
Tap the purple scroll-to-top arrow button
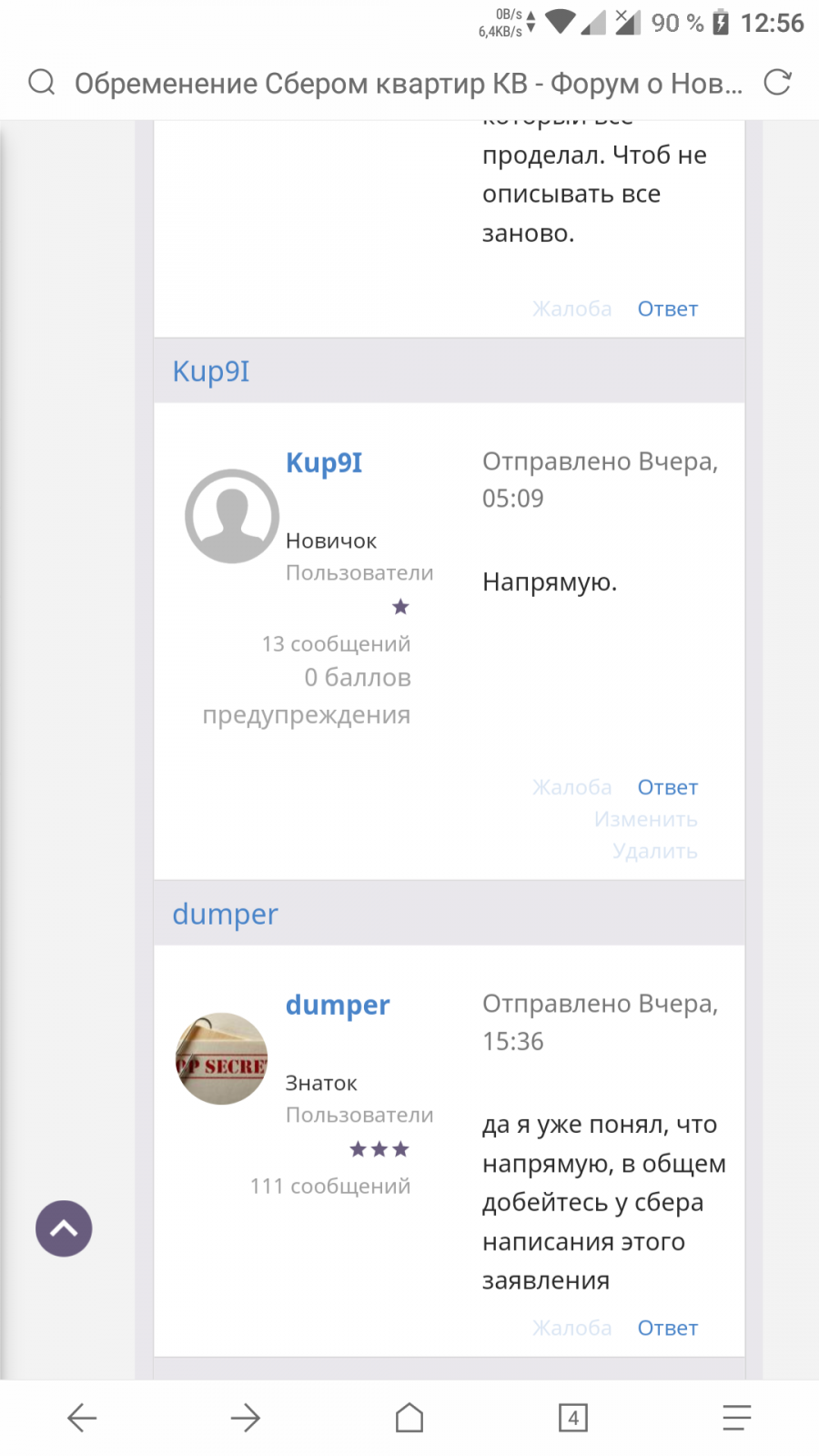click(x=64, y=1228)
